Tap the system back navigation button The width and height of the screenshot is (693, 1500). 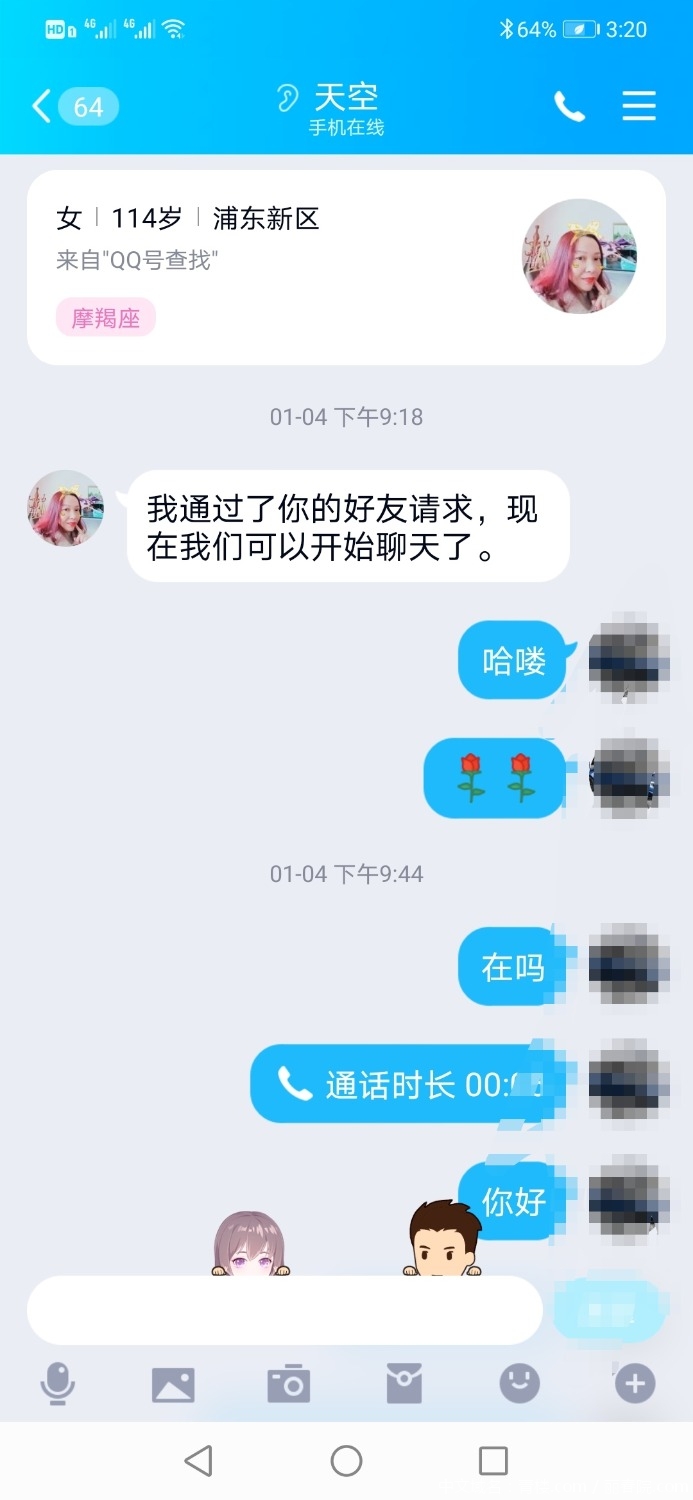coord(198,1461)
